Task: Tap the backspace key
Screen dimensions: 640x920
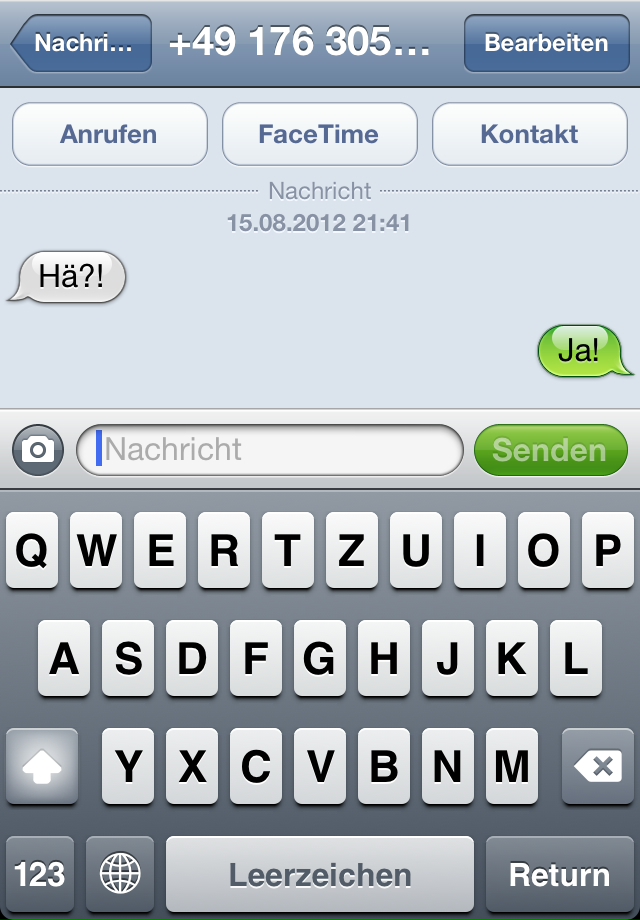Action: click(x=598, y=767)
